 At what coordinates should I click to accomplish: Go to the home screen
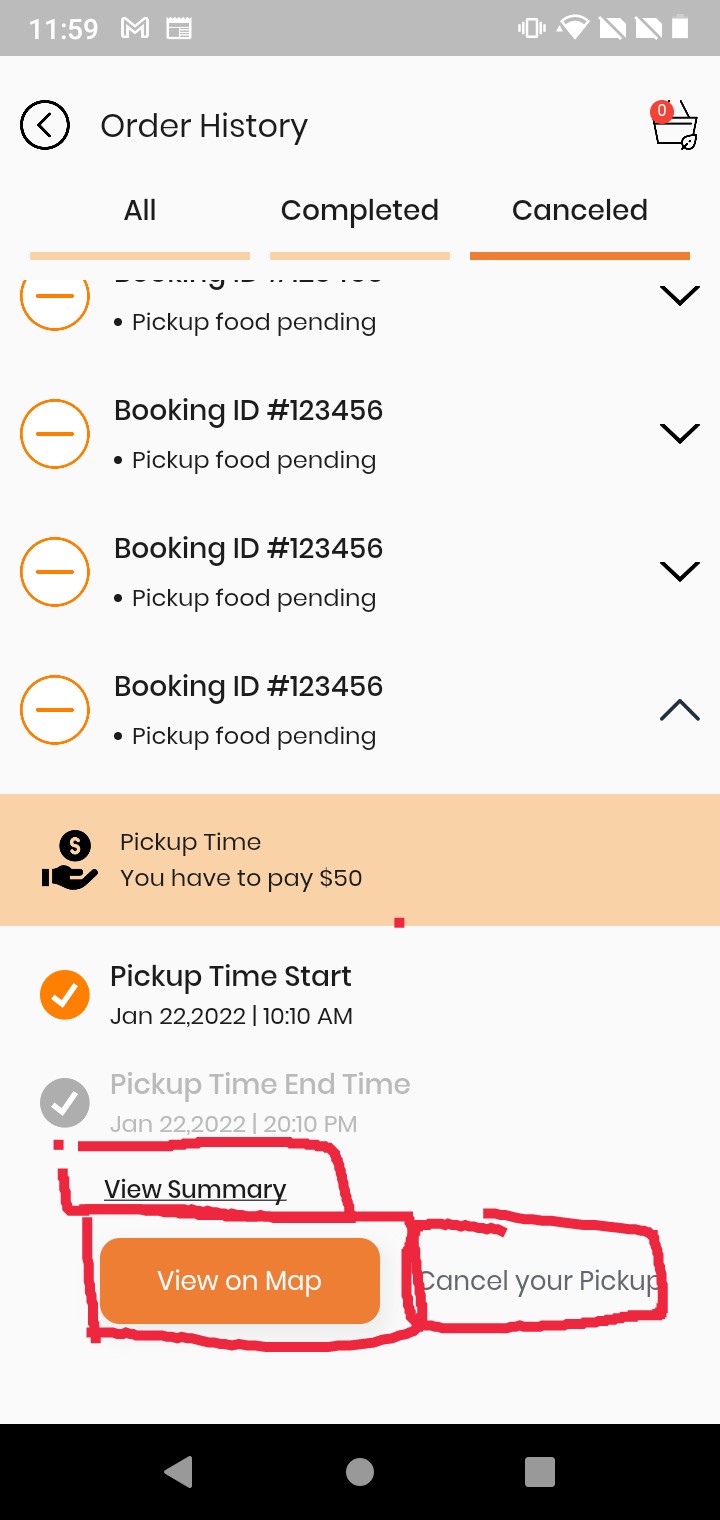pos(360,1471)
